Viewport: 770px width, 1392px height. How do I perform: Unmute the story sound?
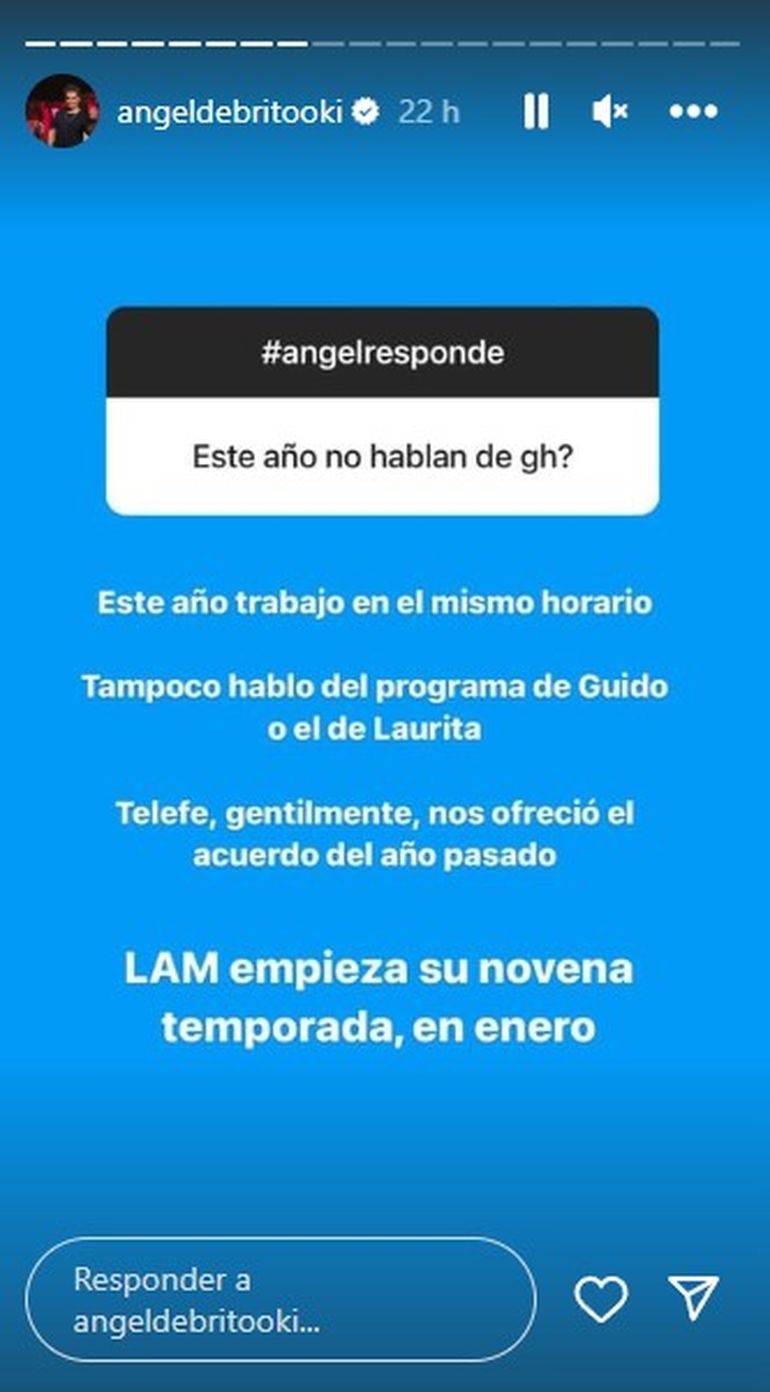(x=609, y=112)
